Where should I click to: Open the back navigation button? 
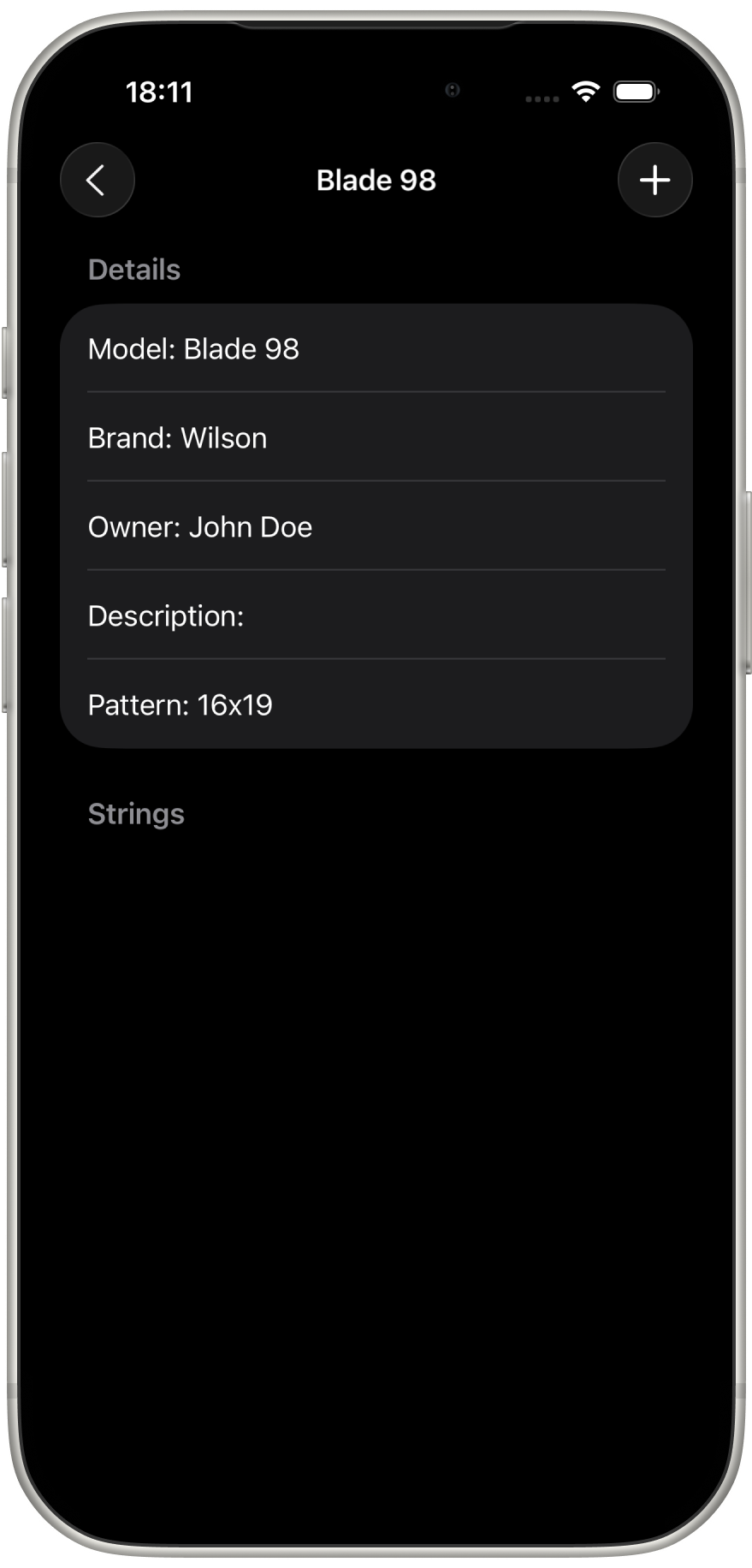pos(97,180)
